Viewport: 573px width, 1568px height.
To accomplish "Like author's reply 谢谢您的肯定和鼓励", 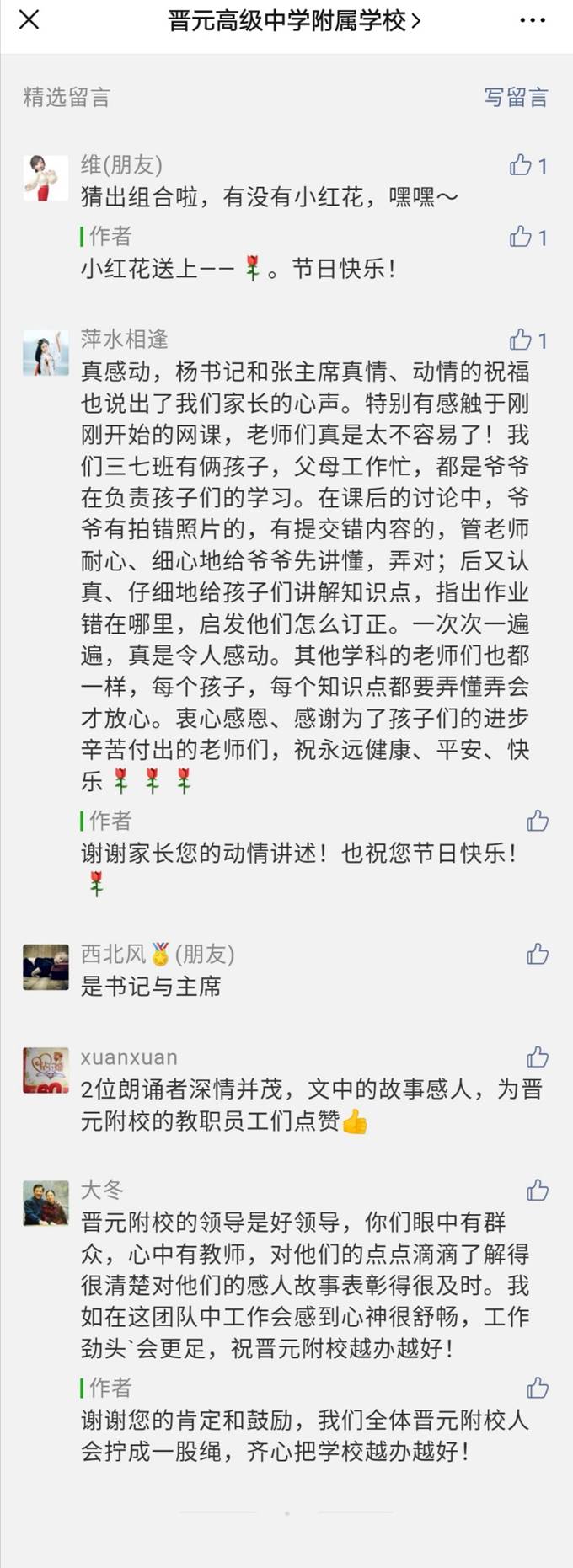I will (537, 1388).
